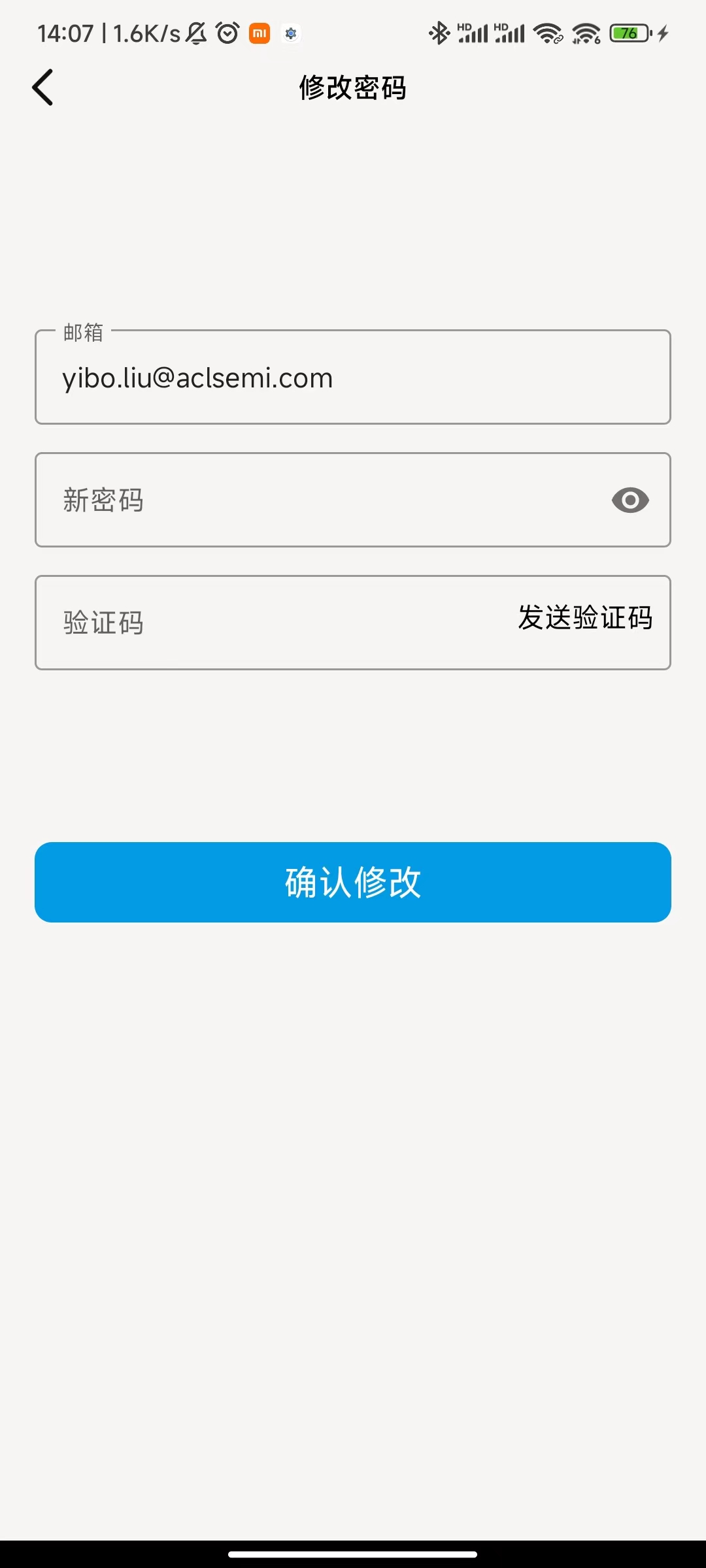Image resolution: width=706 pixels, height=1568 pixels.
Task: Confirm with the 确认修改 button
Action: pyautogui.click(x=353, y=882)
